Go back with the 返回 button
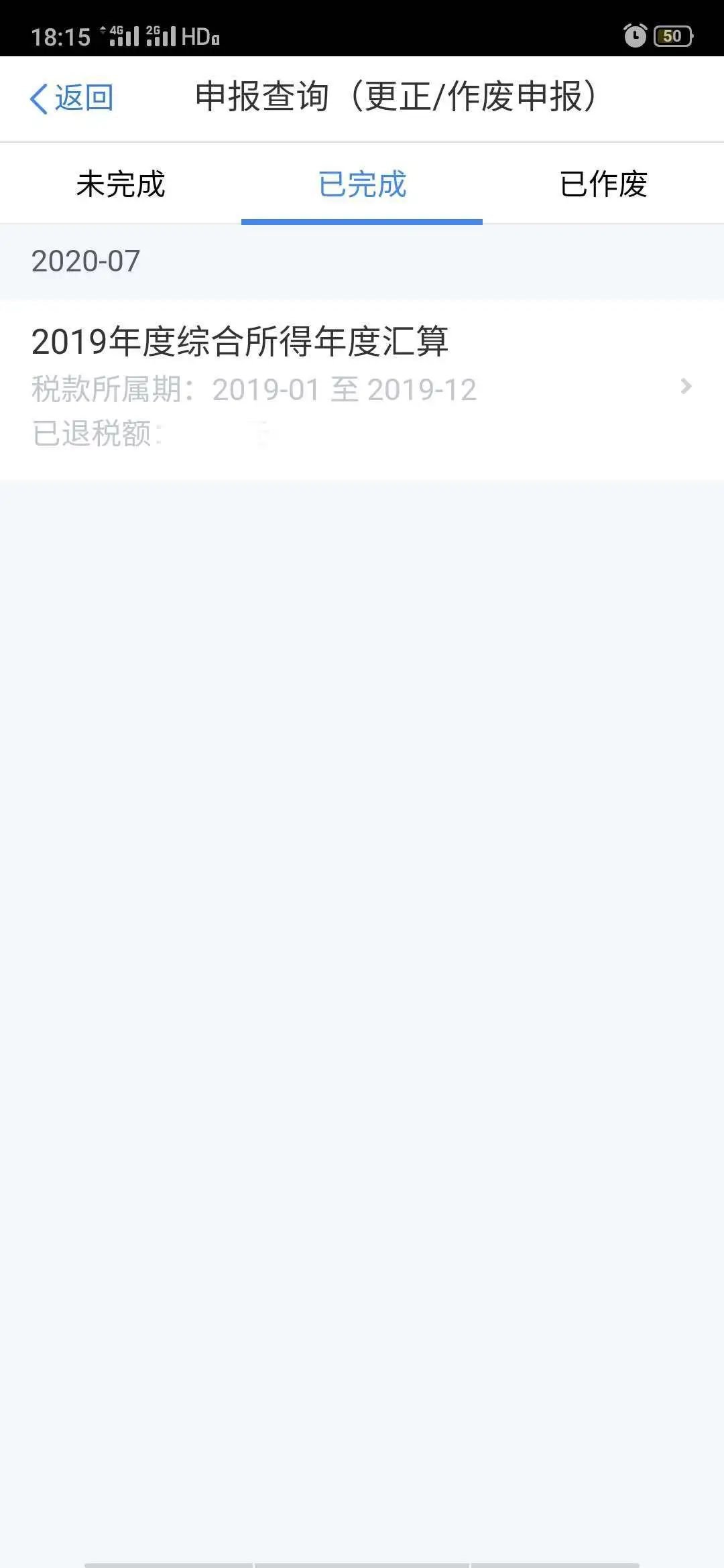 pyautogui.click(x=72, y=99)
